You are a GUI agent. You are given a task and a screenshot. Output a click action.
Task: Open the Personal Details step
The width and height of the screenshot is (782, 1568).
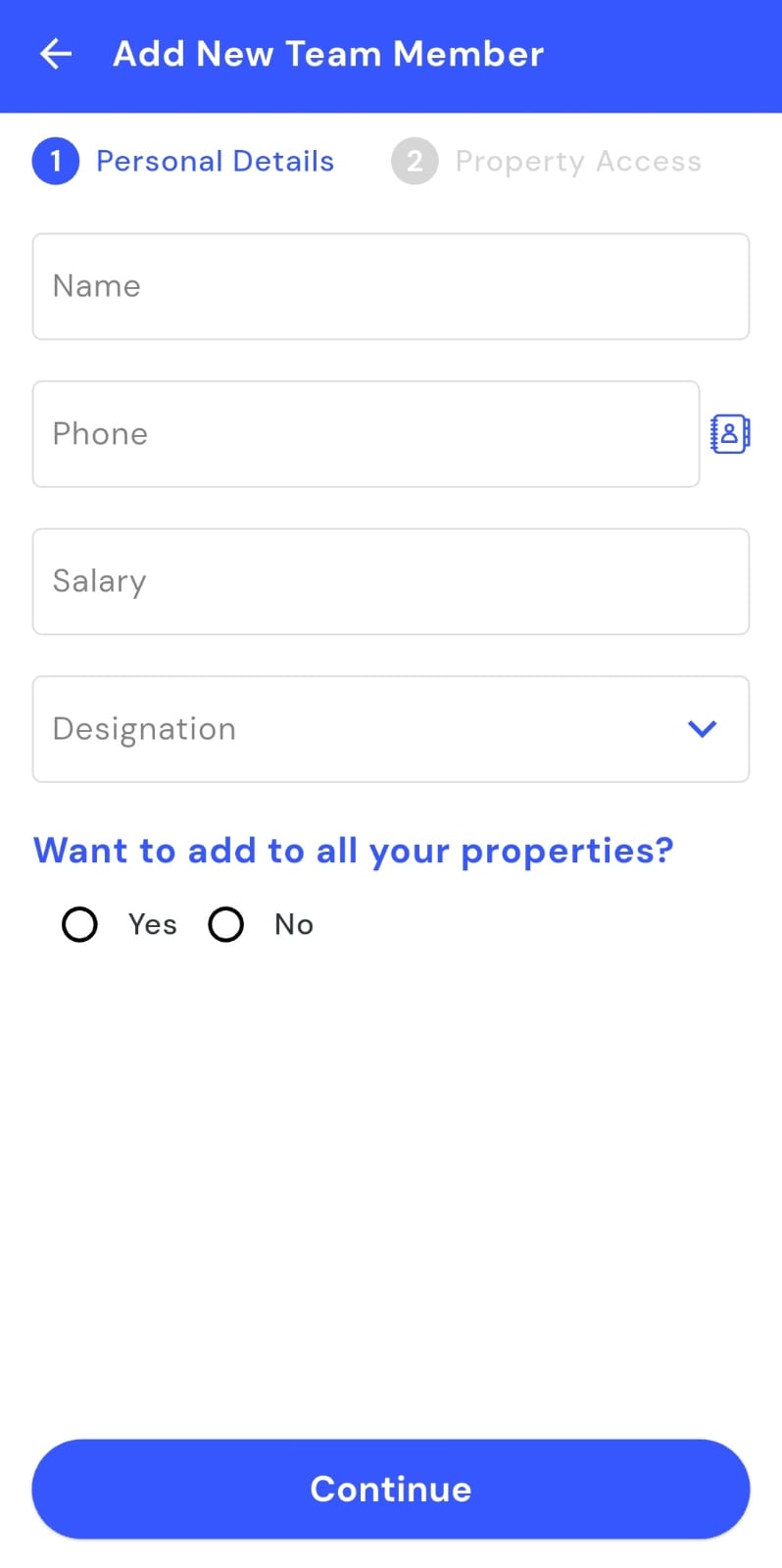coord(184,162)
